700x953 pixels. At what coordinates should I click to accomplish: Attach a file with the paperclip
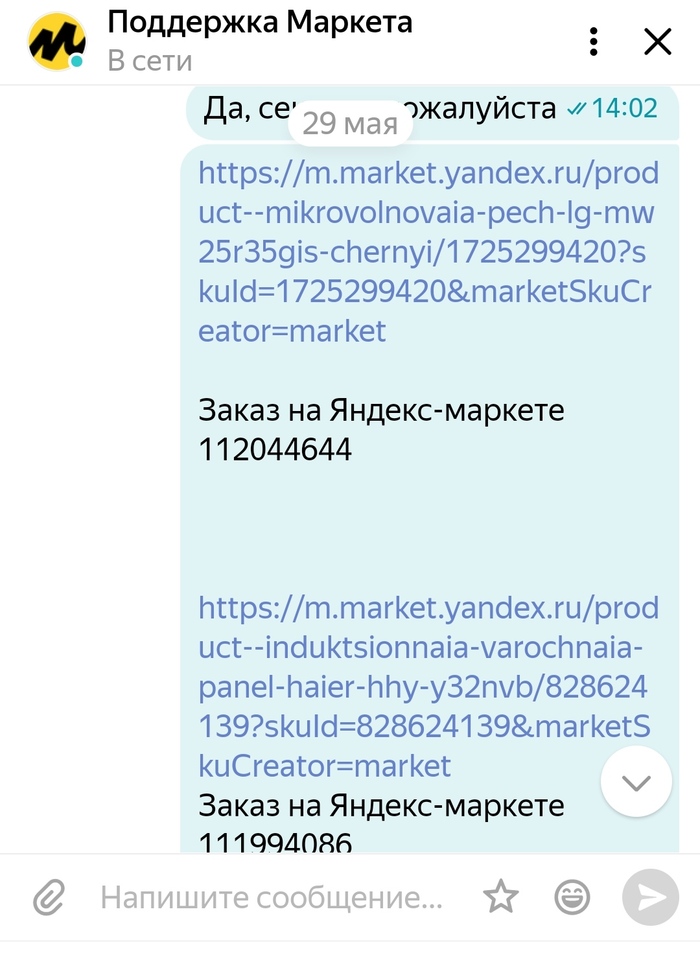coord(47,898)
